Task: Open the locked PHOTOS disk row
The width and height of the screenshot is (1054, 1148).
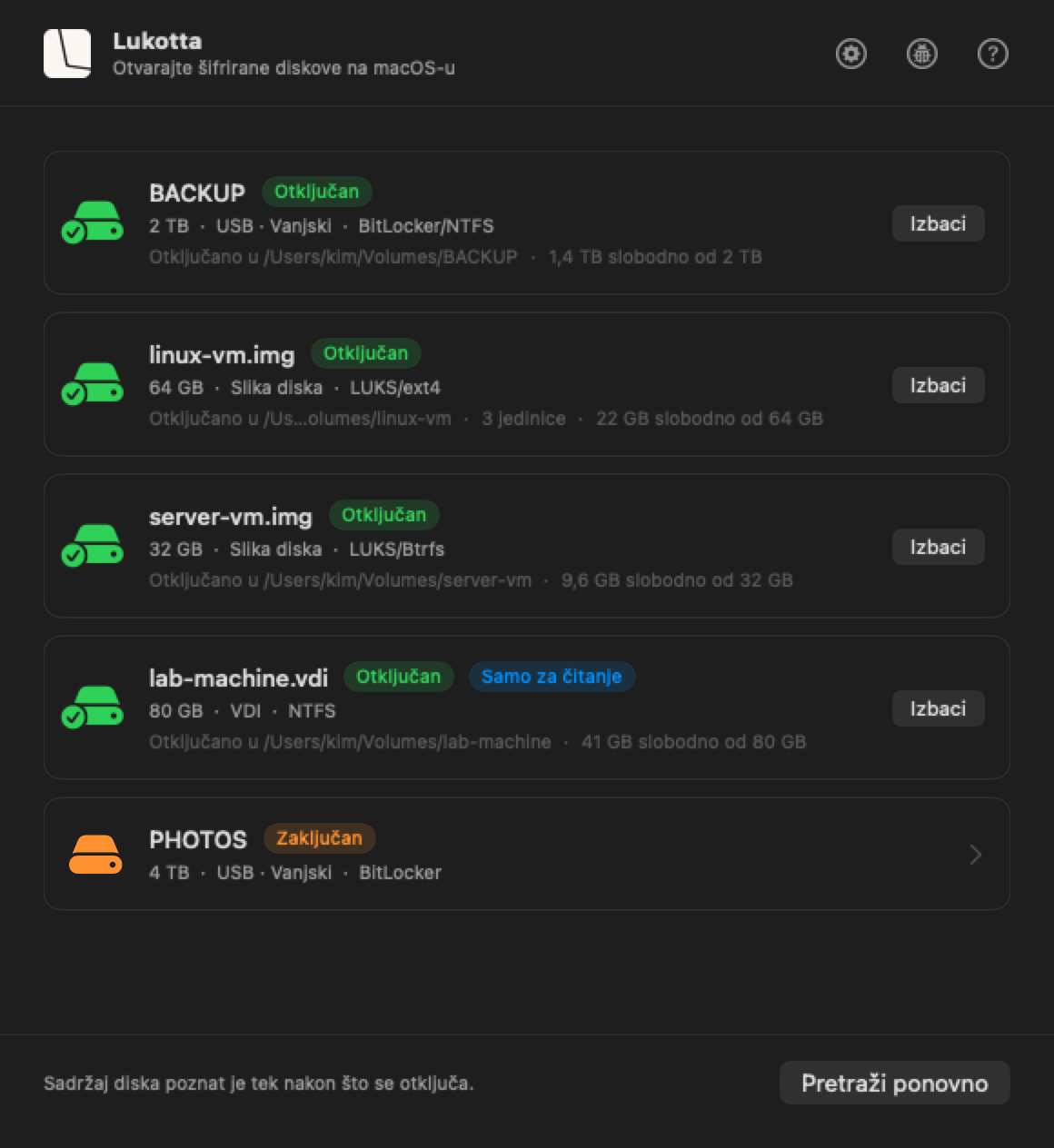Action: tap(527, 854)
